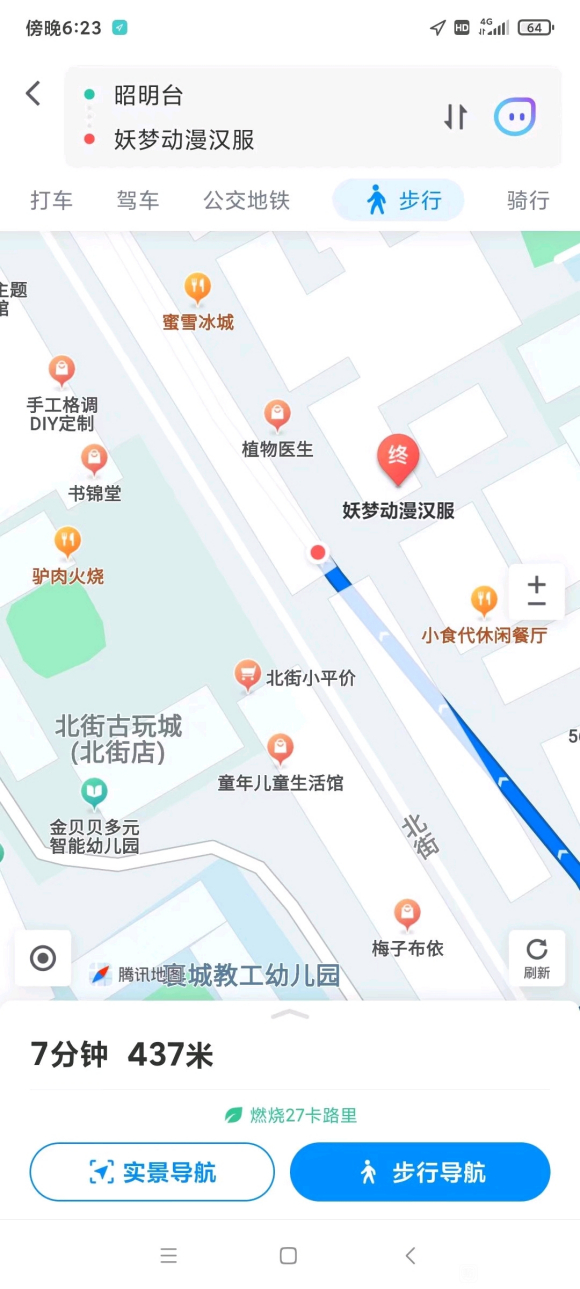Edit the starting point 昭明台

148,95
